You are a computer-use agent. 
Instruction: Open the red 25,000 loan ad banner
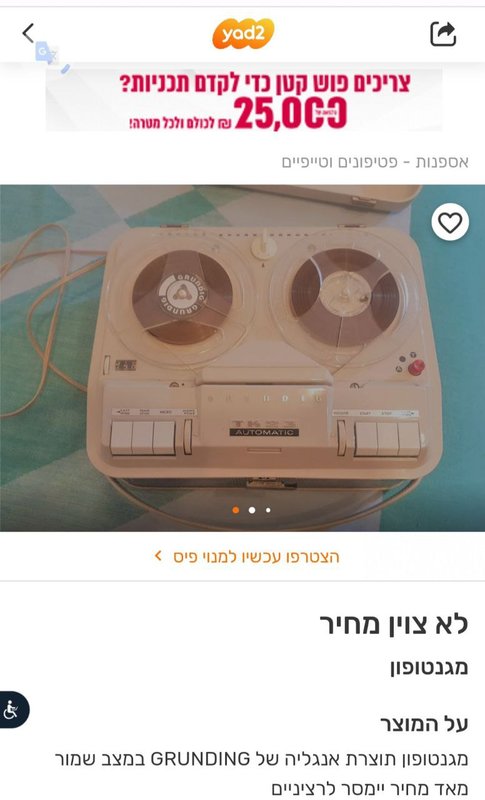click(x=244, y=99)
